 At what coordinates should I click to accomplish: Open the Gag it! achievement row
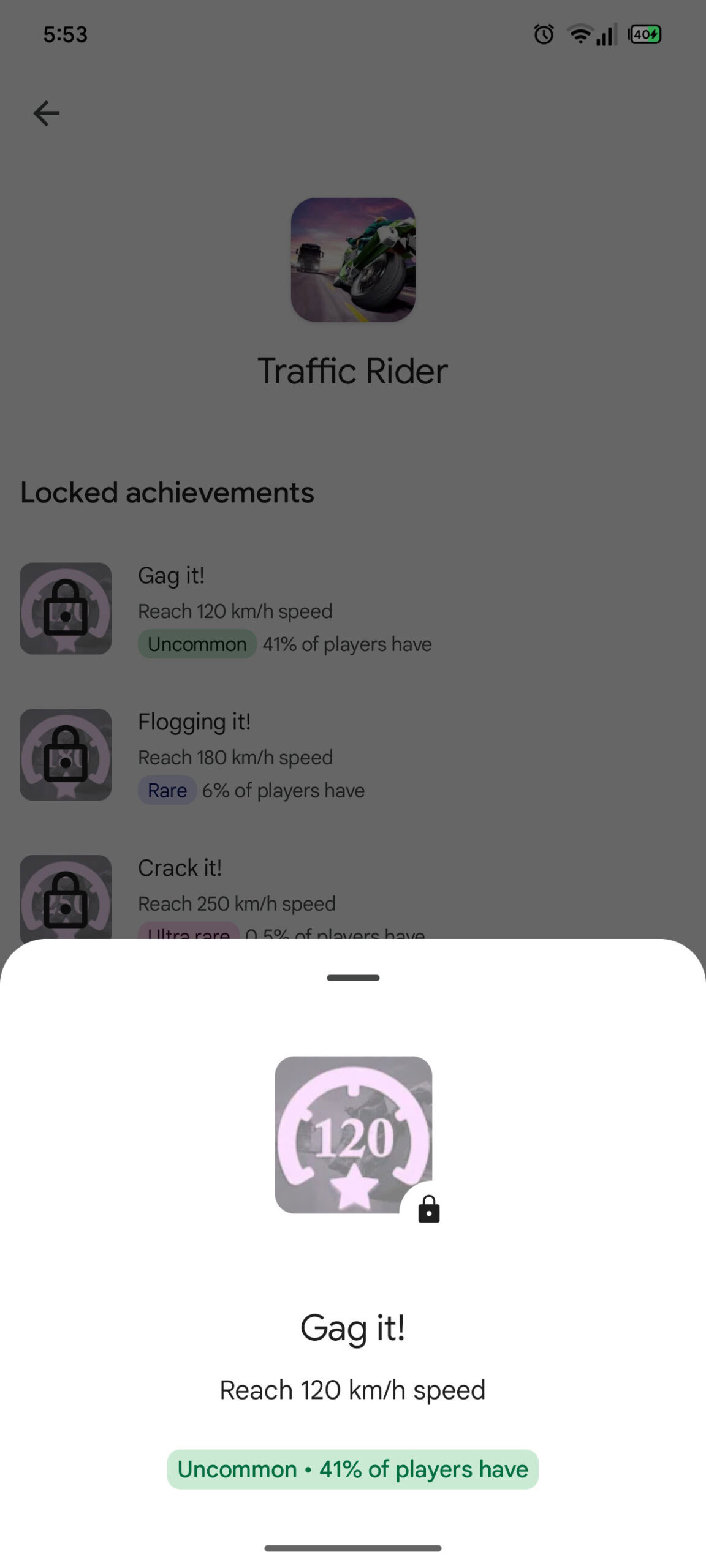tap(353, 609)
